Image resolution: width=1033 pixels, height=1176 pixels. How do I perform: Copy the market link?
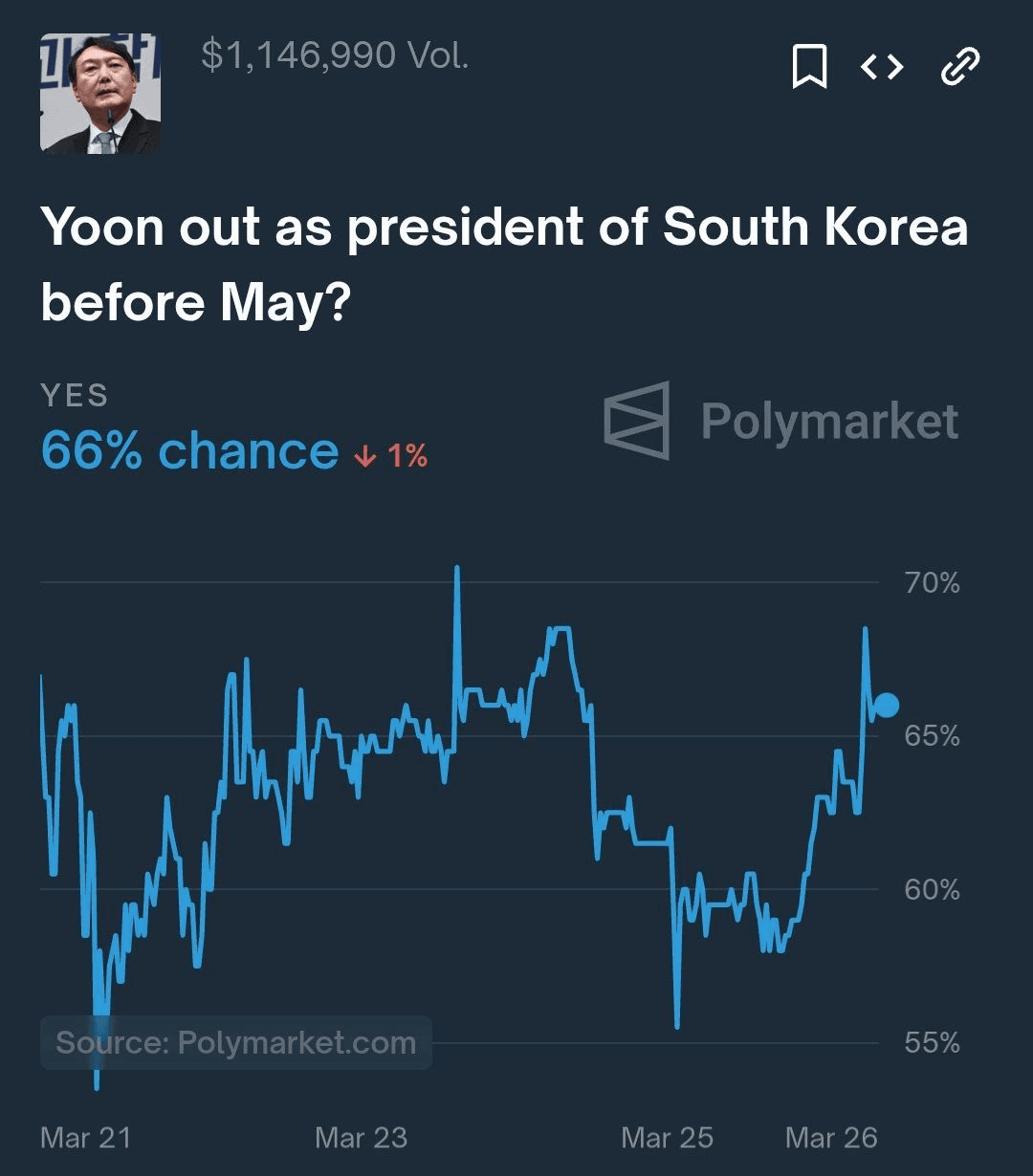click(960, 67)
